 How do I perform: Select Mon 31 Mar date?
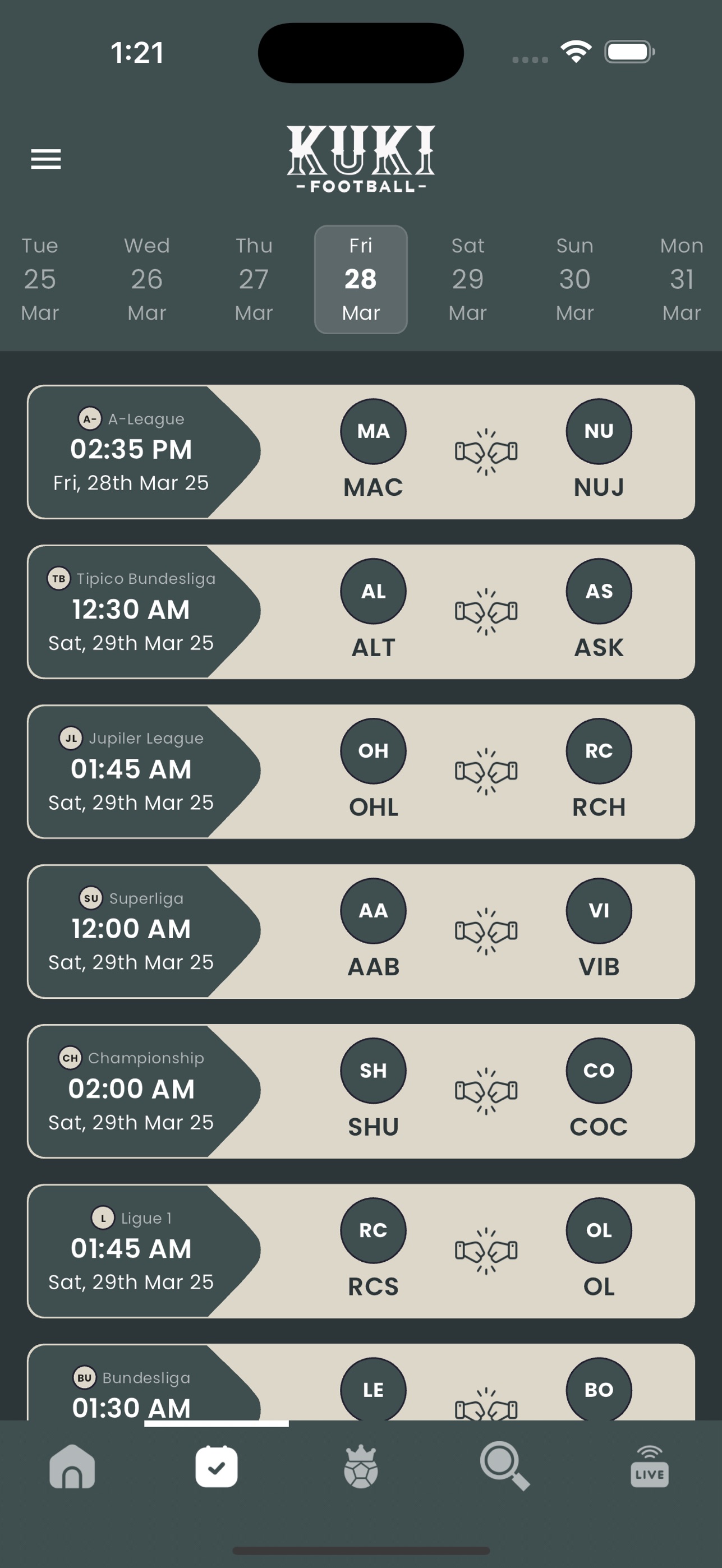pos(682,279)
